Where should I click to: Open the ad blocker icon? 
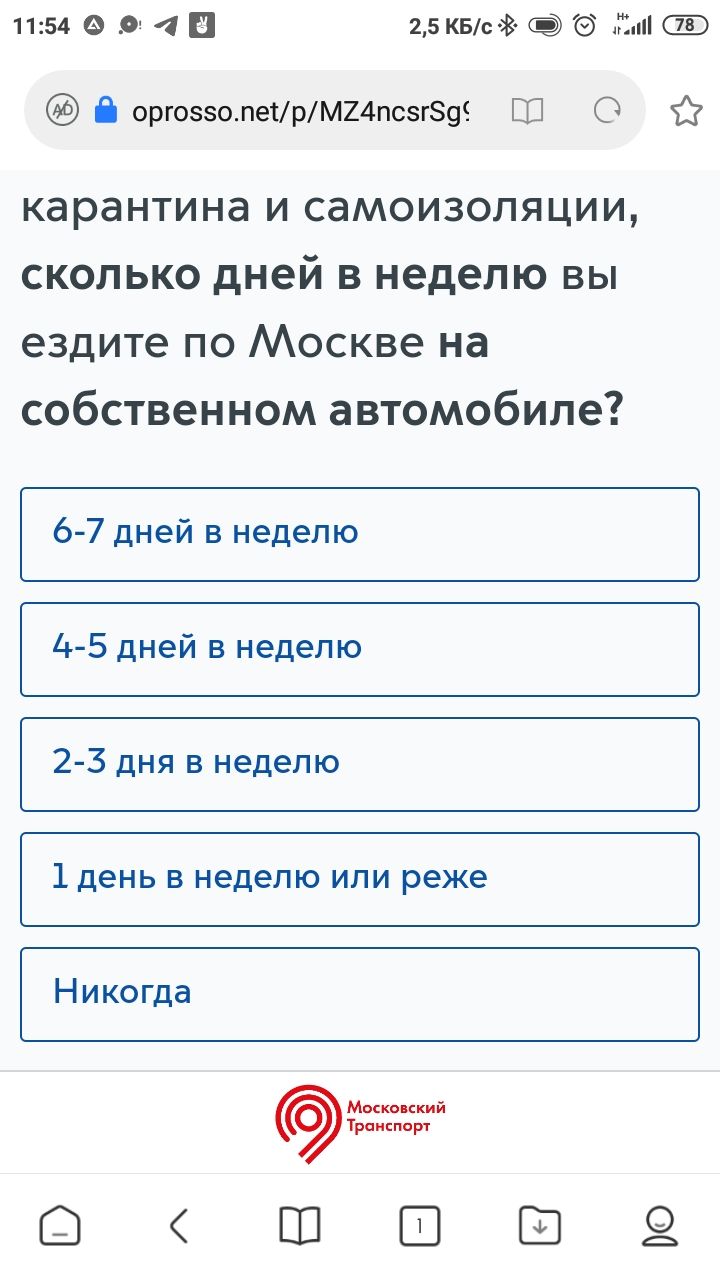[63, 111]
